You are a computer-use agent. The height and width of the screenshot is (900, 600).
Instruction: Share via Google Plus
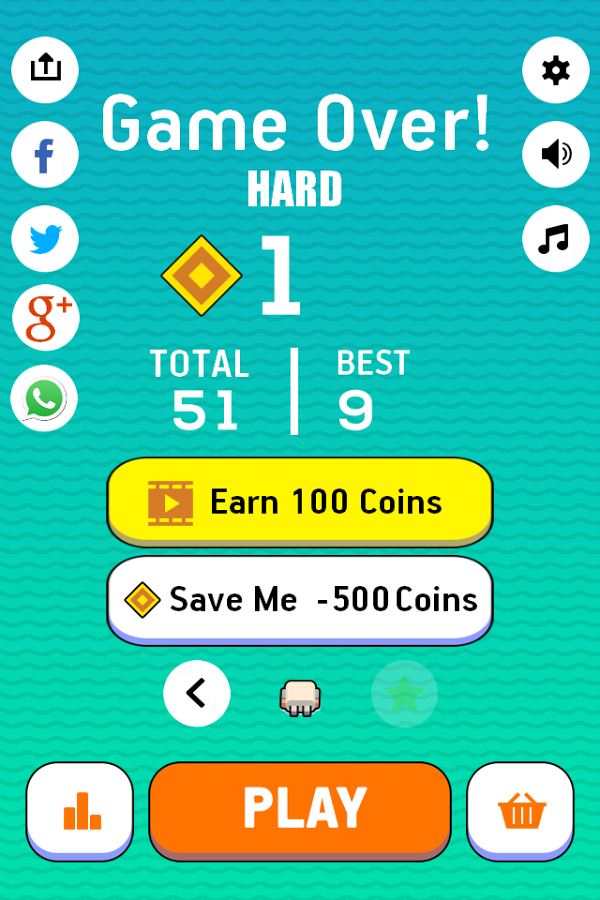45,319
